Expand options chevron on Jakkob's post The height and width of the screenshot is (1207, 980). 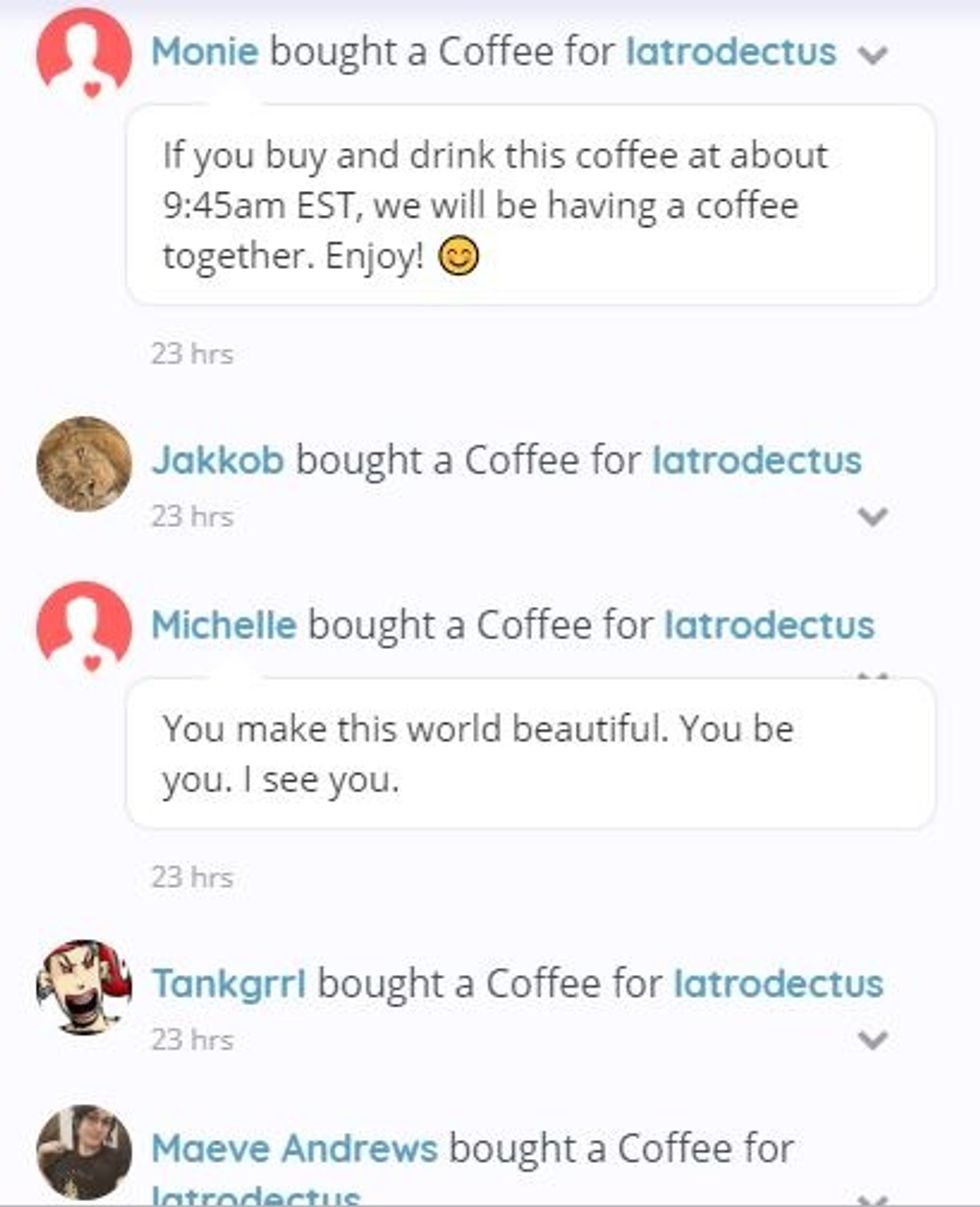click(x=872, y=516)
